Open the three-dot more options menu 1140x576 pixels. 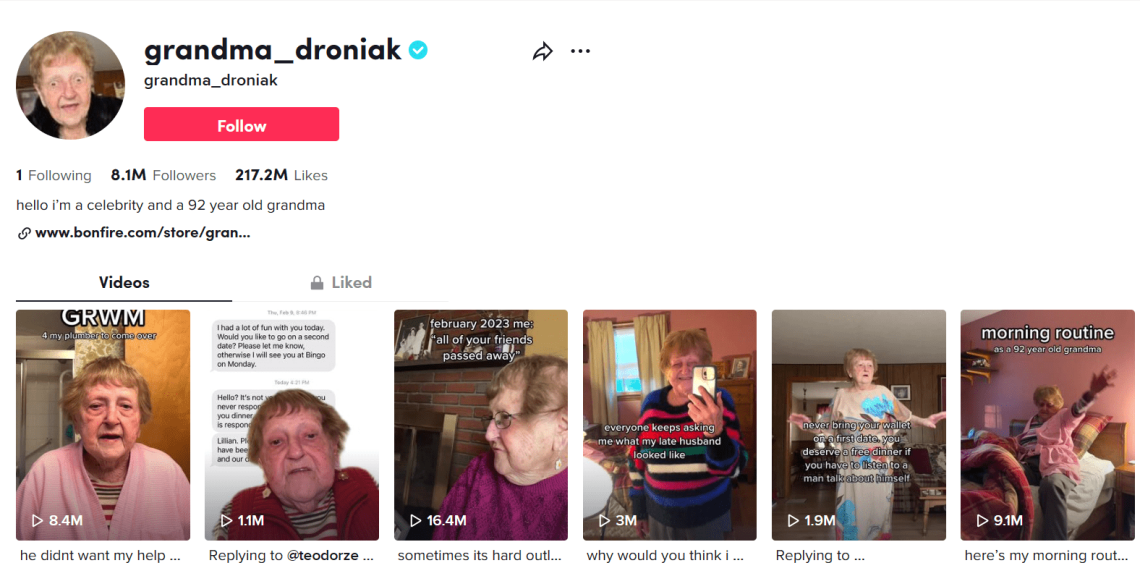tap(580, 52)
